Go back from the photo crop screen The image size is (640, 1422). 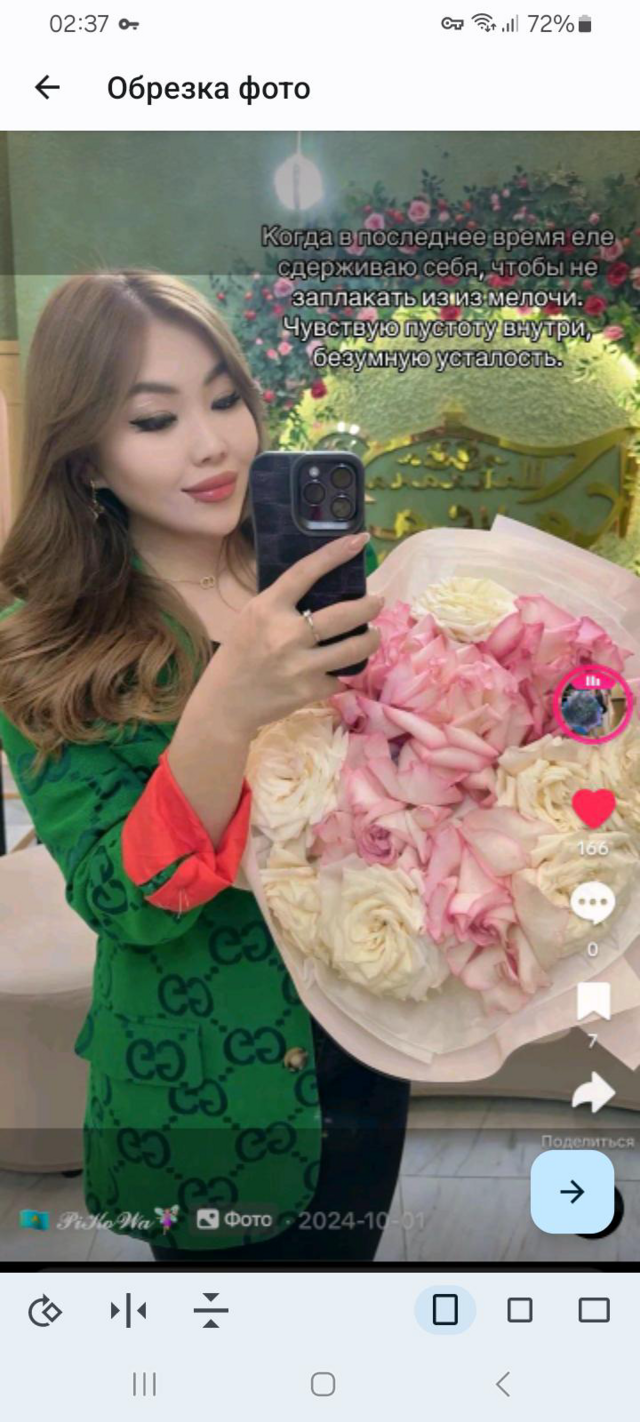pyautogui.click(x=47, y=88)
